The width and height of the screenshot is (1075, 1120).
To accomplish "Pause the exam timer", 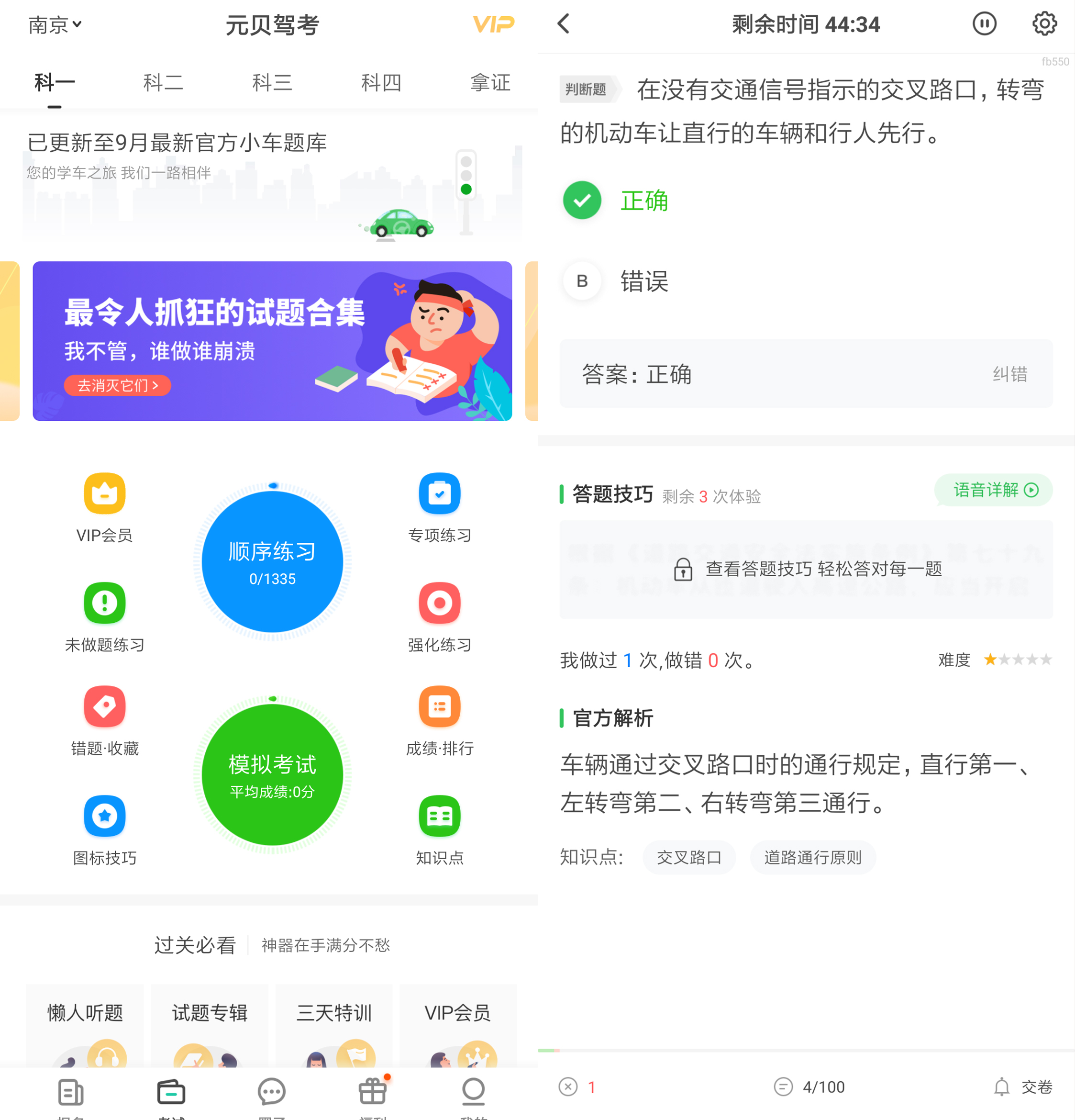I will [984, 24].
